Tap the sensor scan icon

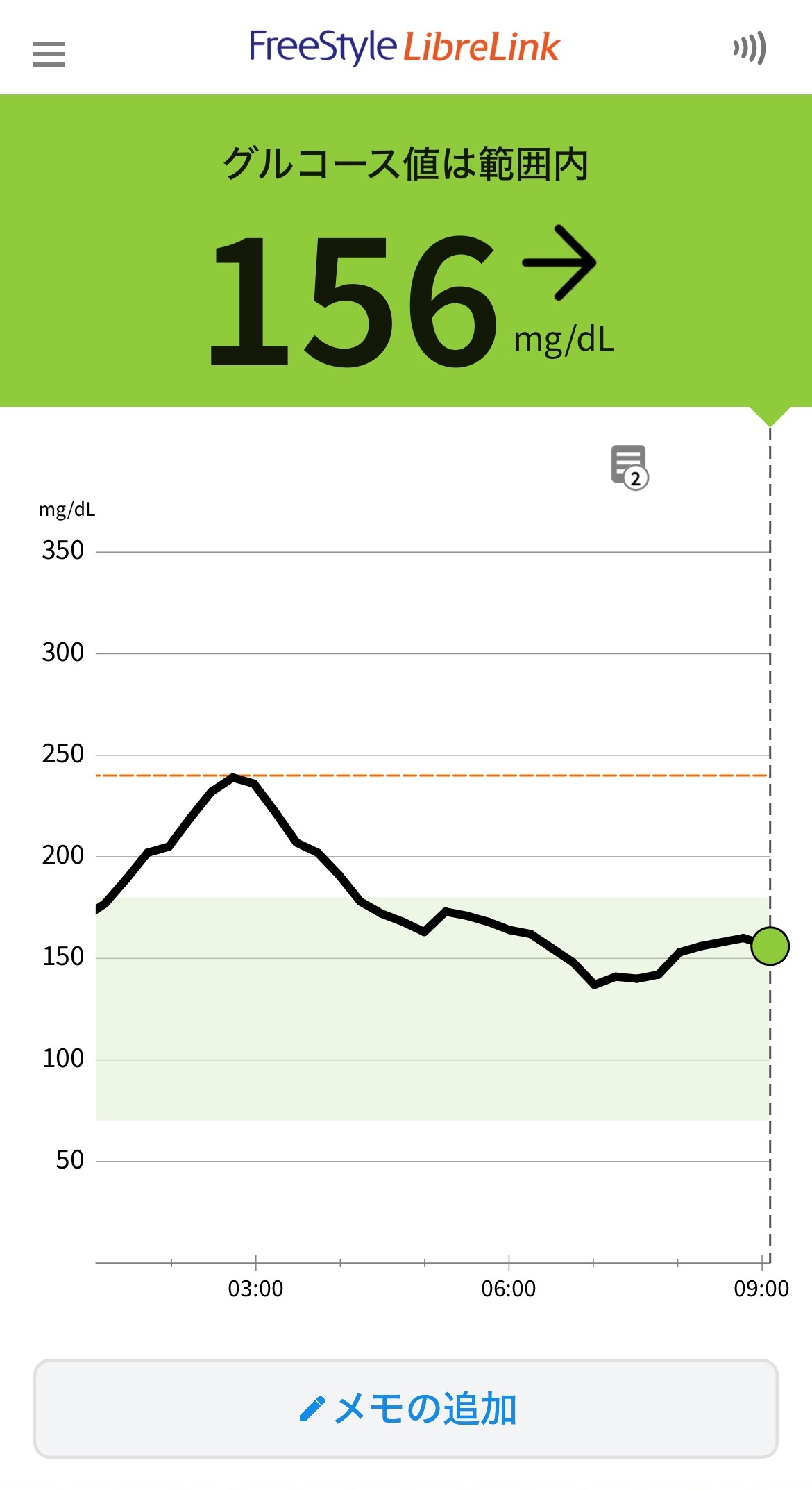click(750, 48)
